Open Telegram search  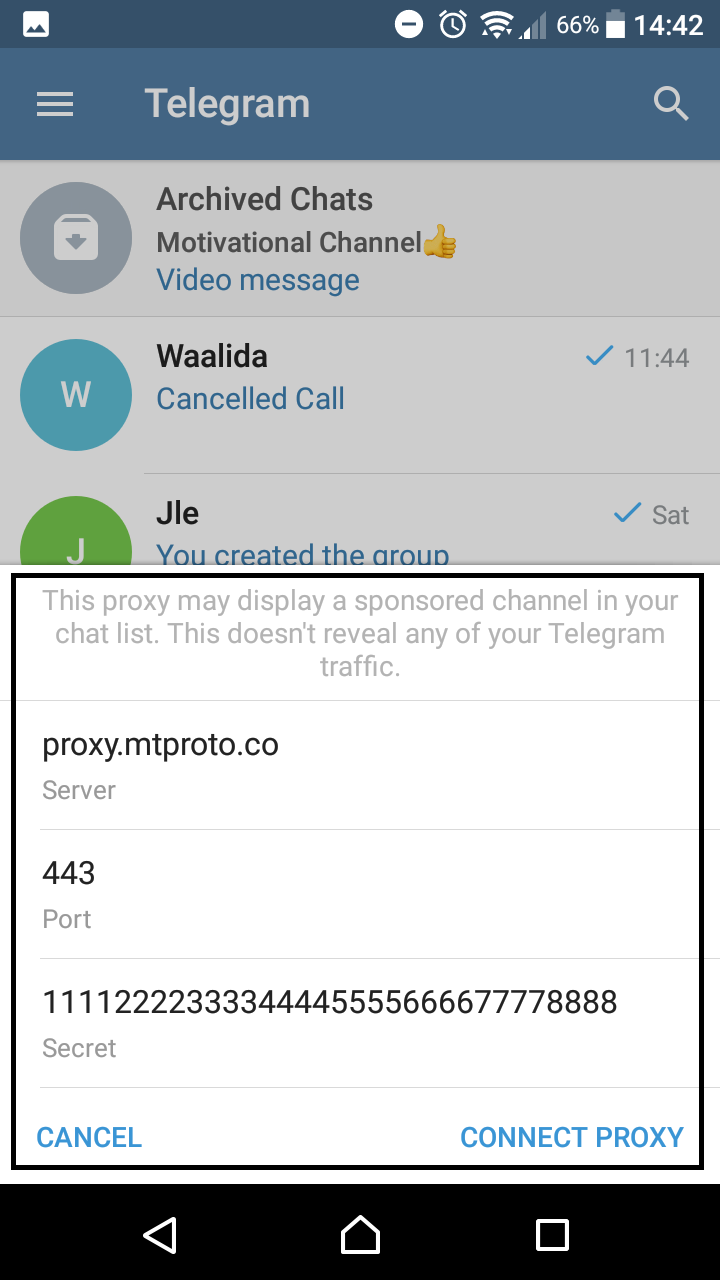670,103
